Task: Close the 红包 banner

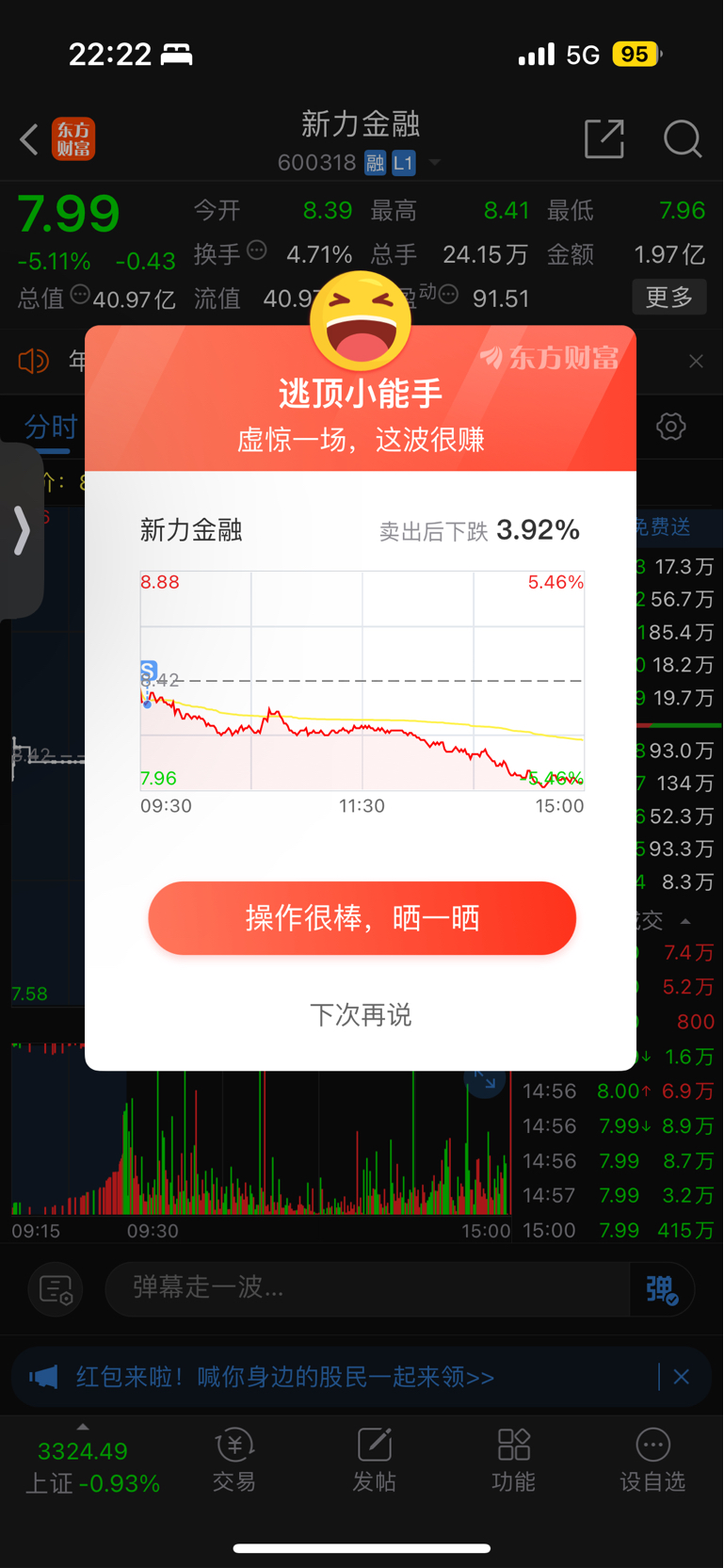Action: pyautogui.click(x=682, y=1377)
